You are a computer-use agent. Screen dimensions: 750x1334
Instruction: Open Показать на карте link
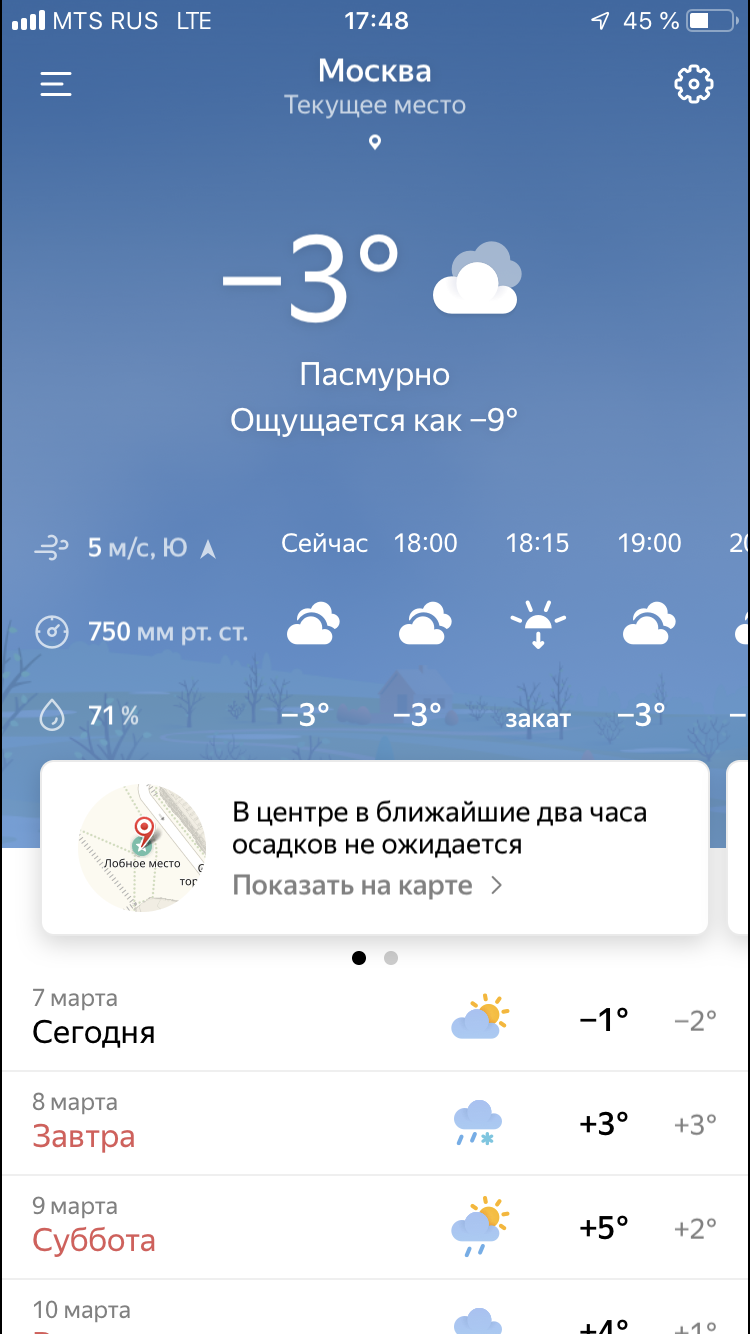tap(366, 885)
